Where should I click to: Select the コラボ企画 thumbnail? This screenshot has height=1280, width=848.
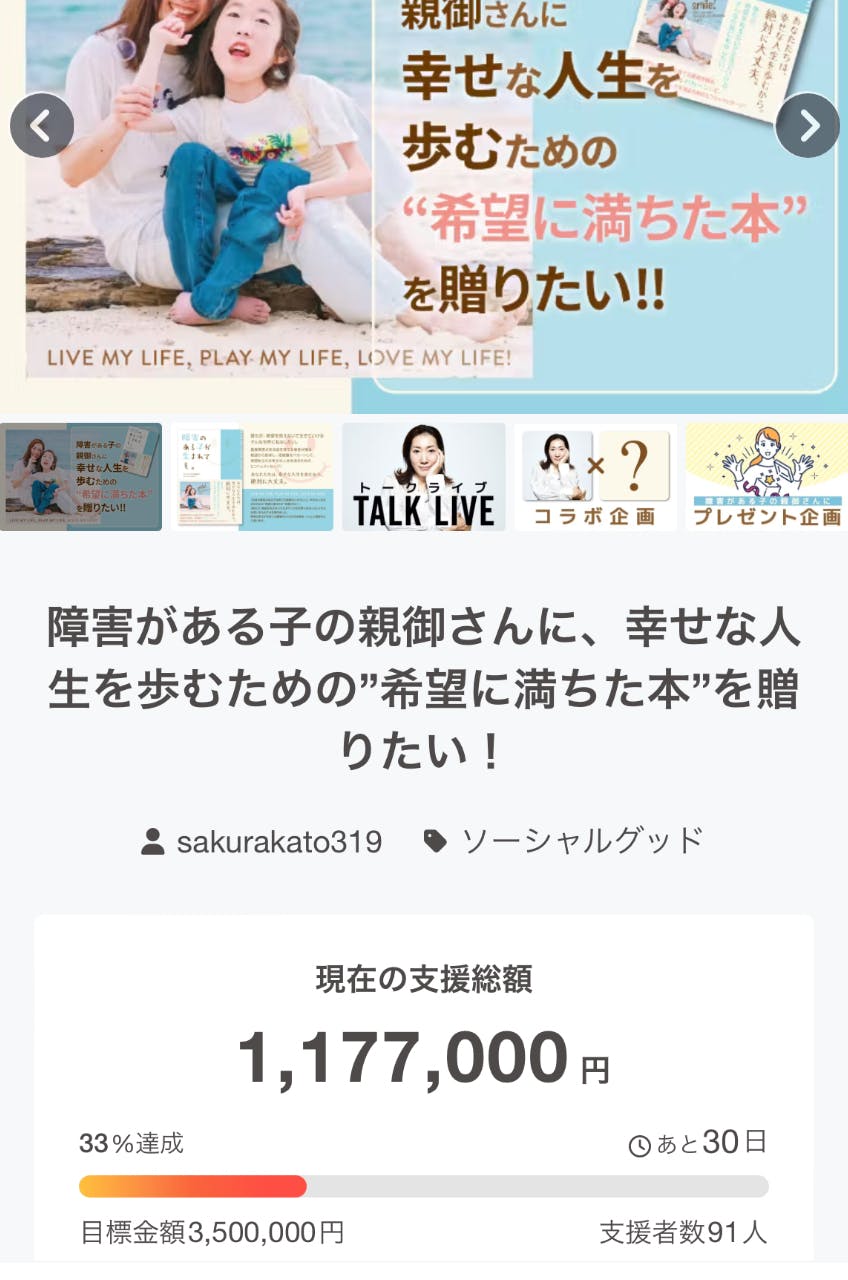595,477
